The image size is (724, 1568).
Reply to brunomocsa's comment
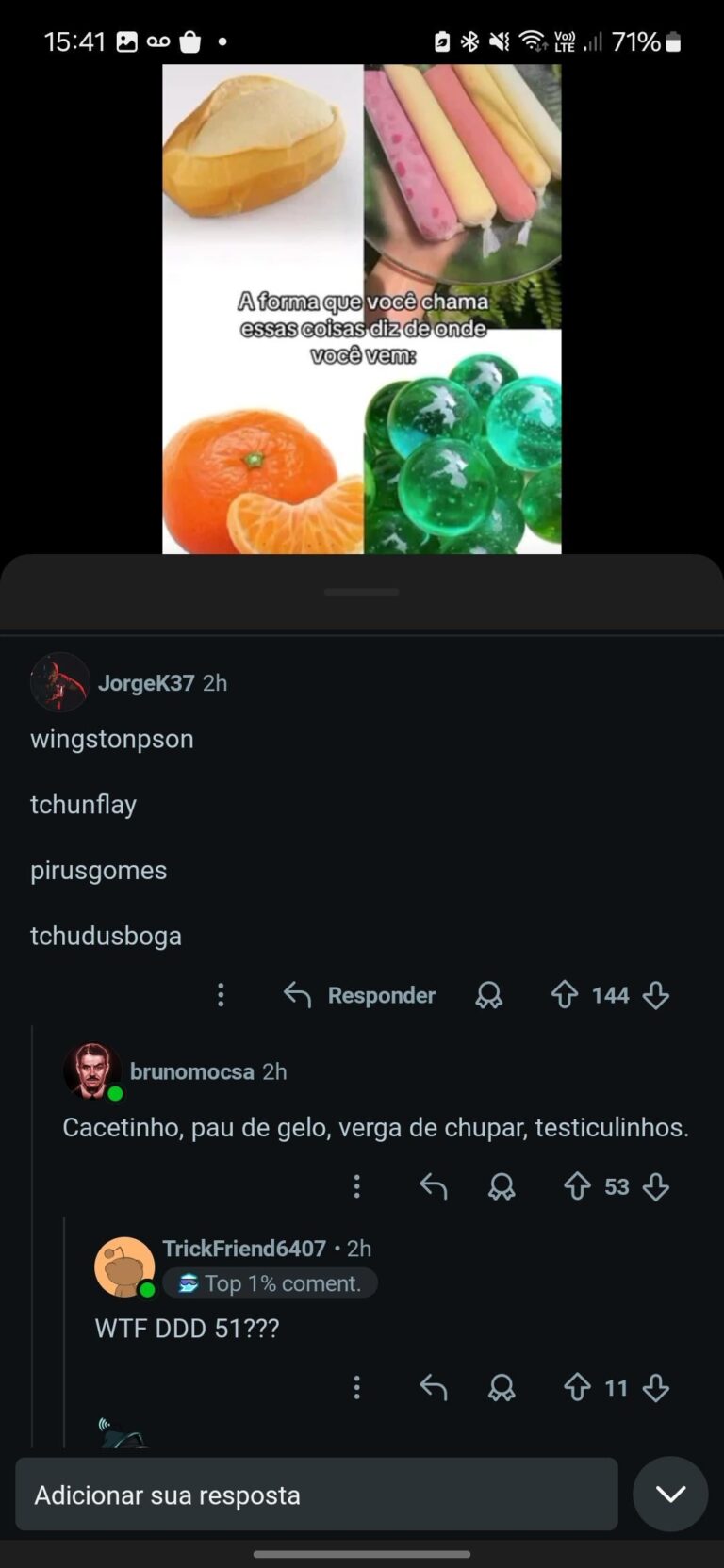[x=434, y=1186]
